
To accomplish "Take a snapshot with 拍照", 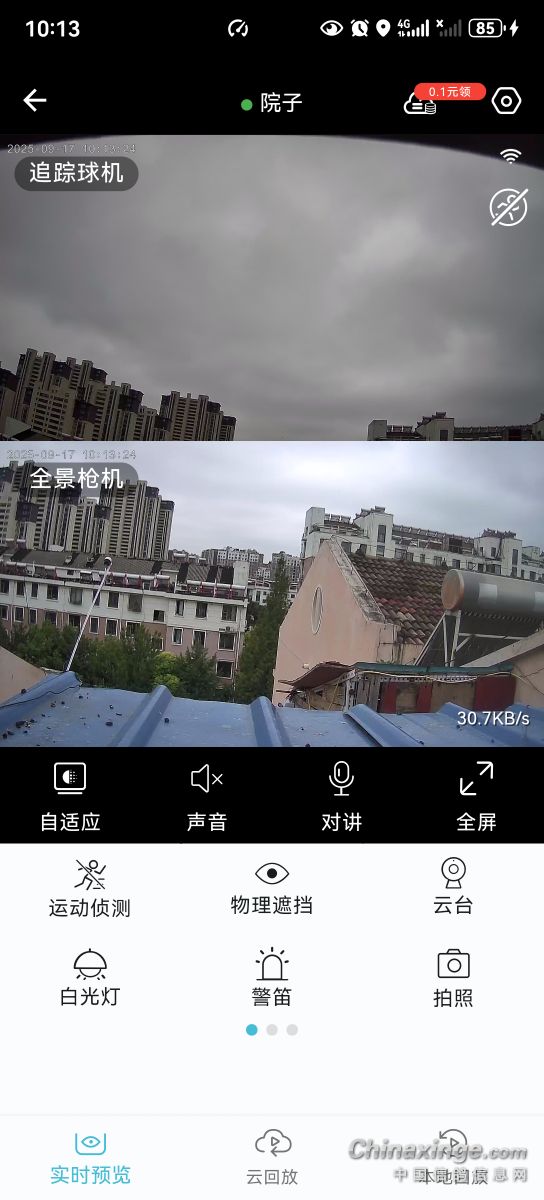I will coord(453,978).
